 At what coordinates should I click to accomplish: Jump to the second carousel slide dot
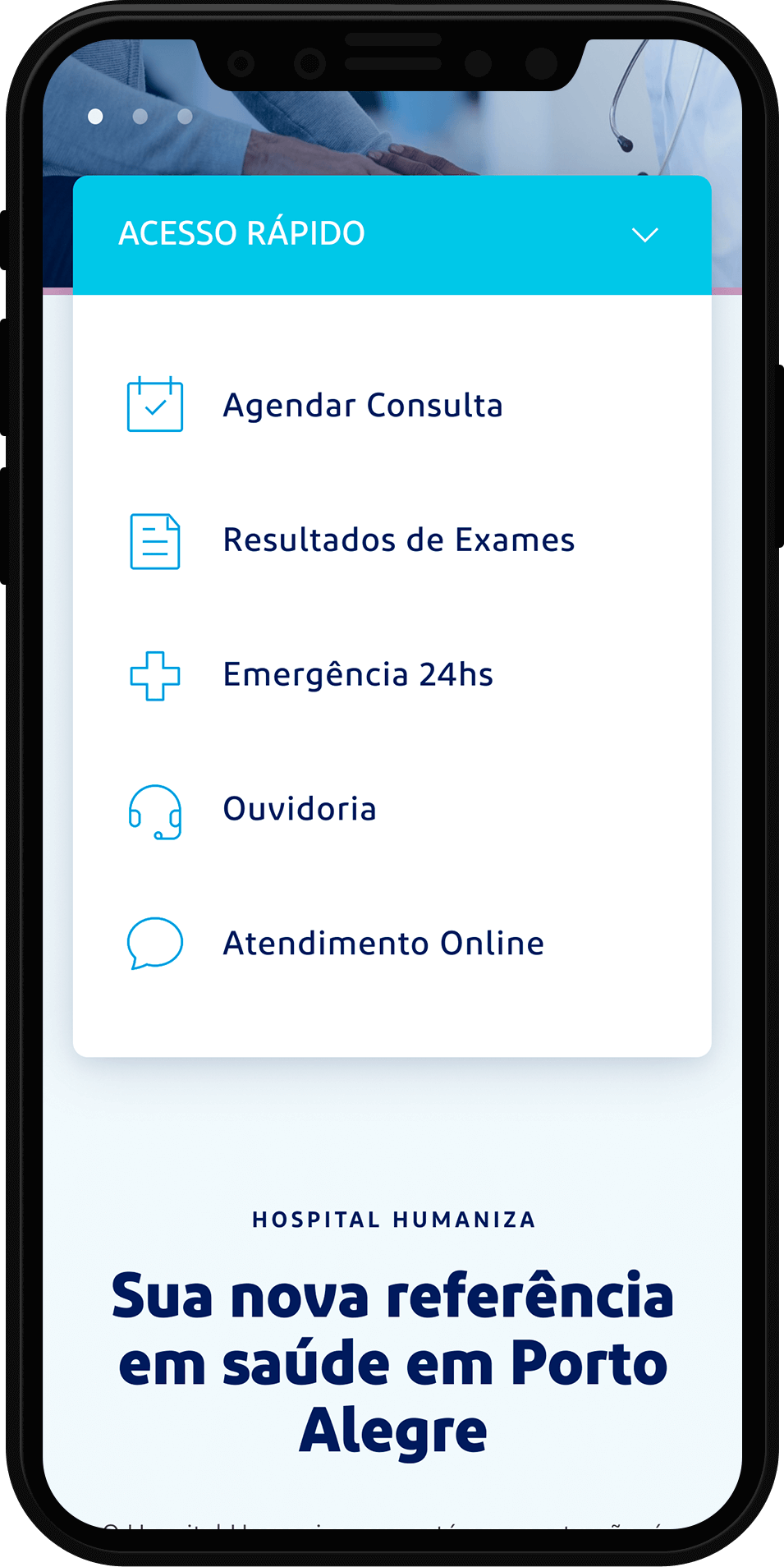(x=140, y=117)
